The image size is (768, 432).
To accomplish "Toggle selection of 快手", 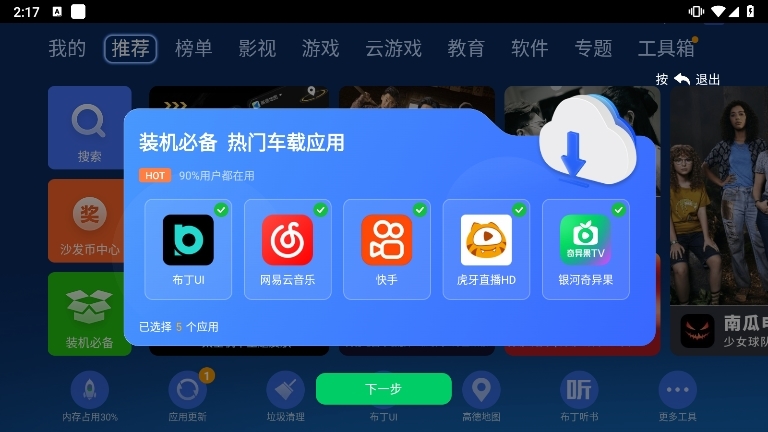I will tap(386, 248).
